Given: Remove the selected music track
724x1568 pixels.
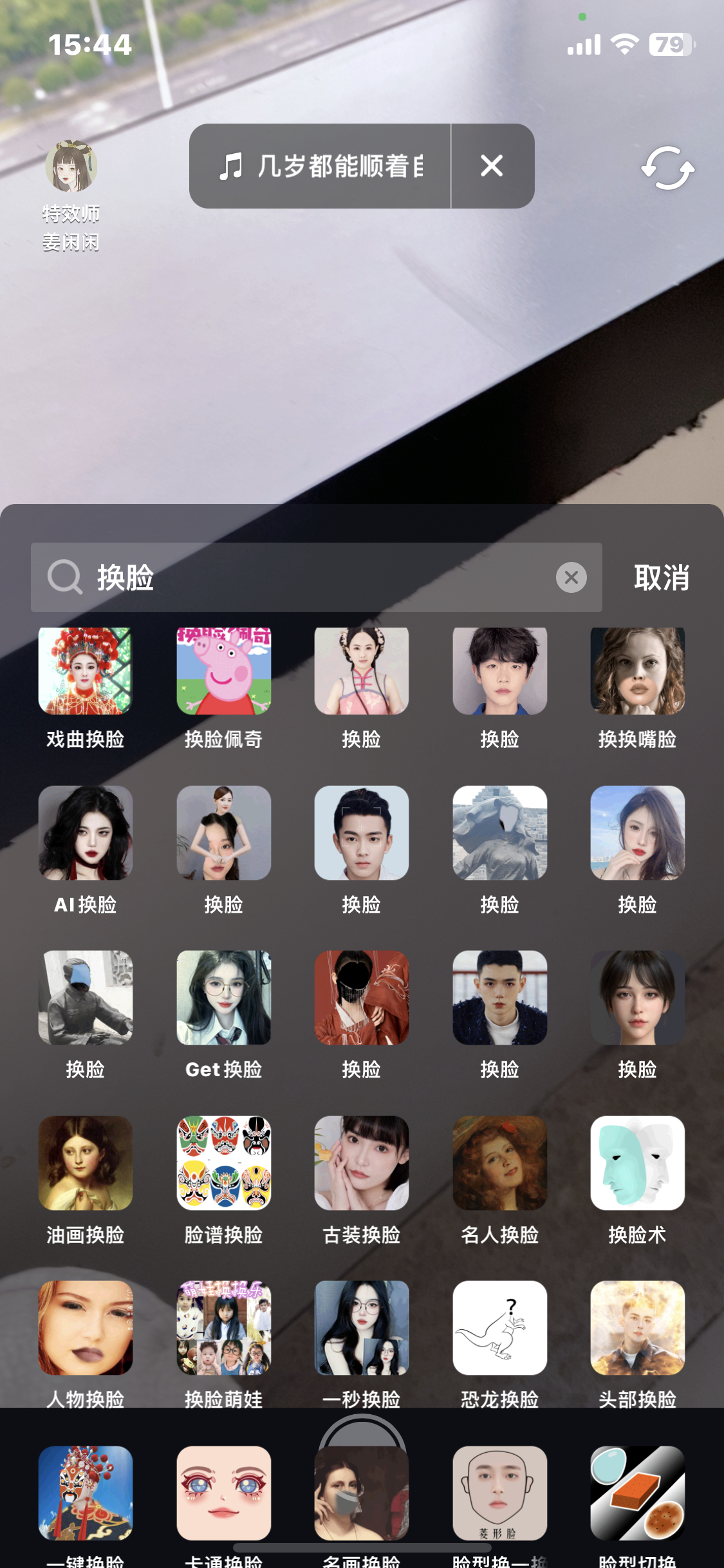Looking at the screenshot, I should [x=492, y=166].
